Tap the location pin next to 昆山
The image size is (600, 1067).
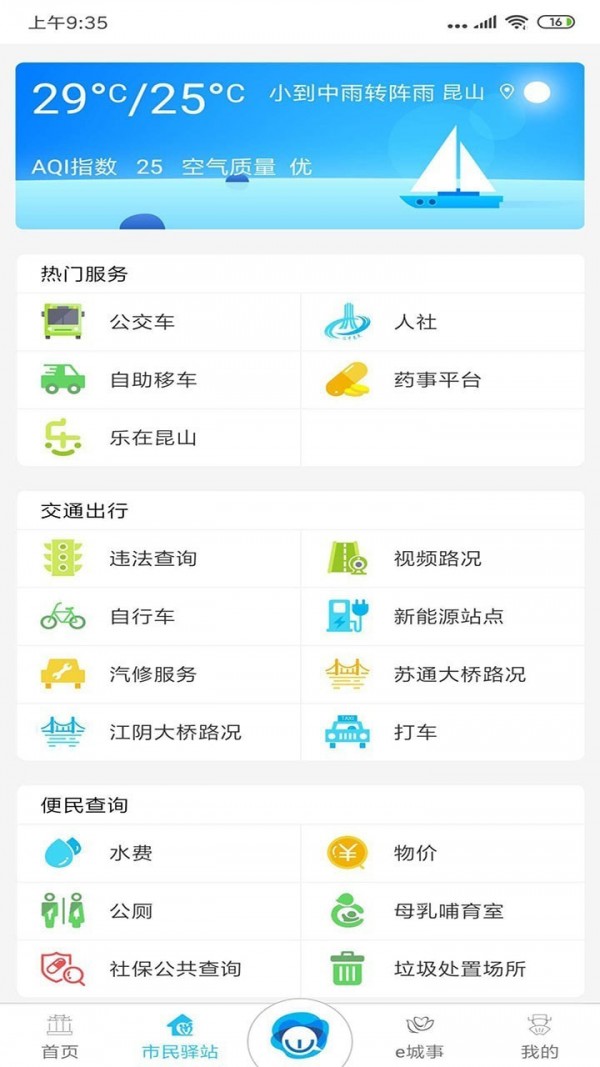pyautogui.click(x=507, y=92)
